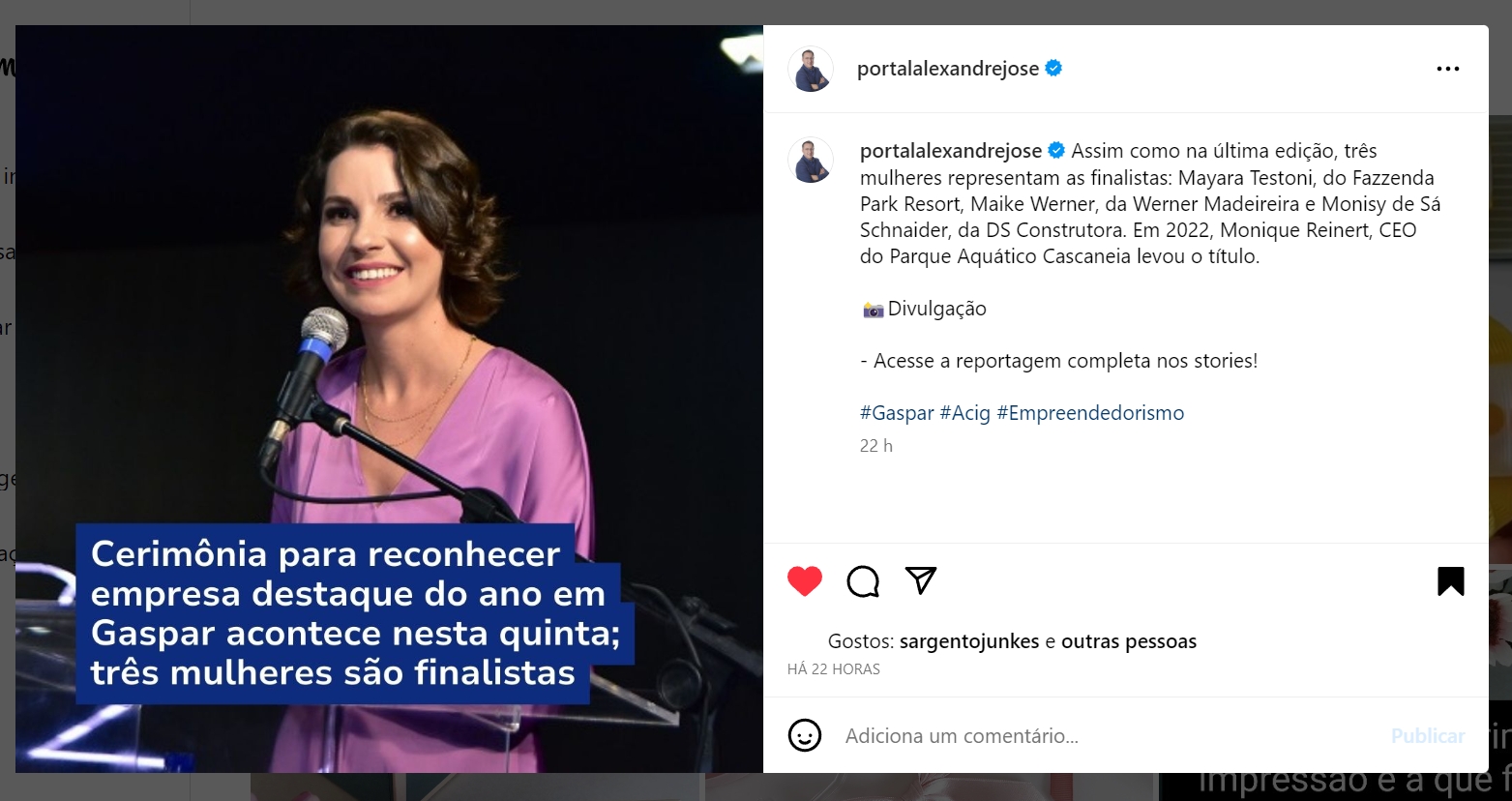This screenshot has height=801, width=1512.
Task: Open the comment bubble icon
Action: (863, 580)
